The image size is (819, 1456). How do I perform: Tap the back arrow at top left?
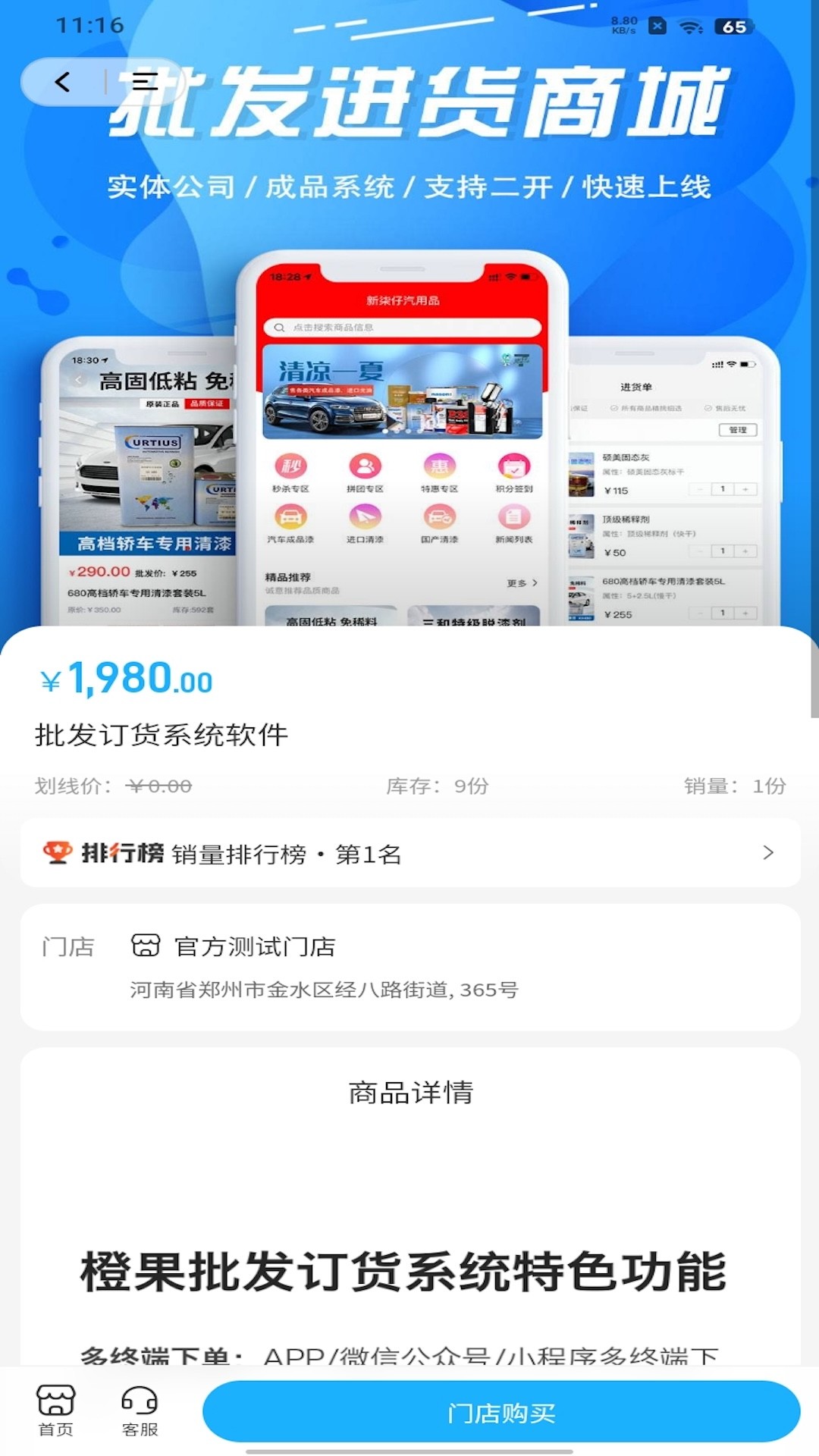pos(64,82)
